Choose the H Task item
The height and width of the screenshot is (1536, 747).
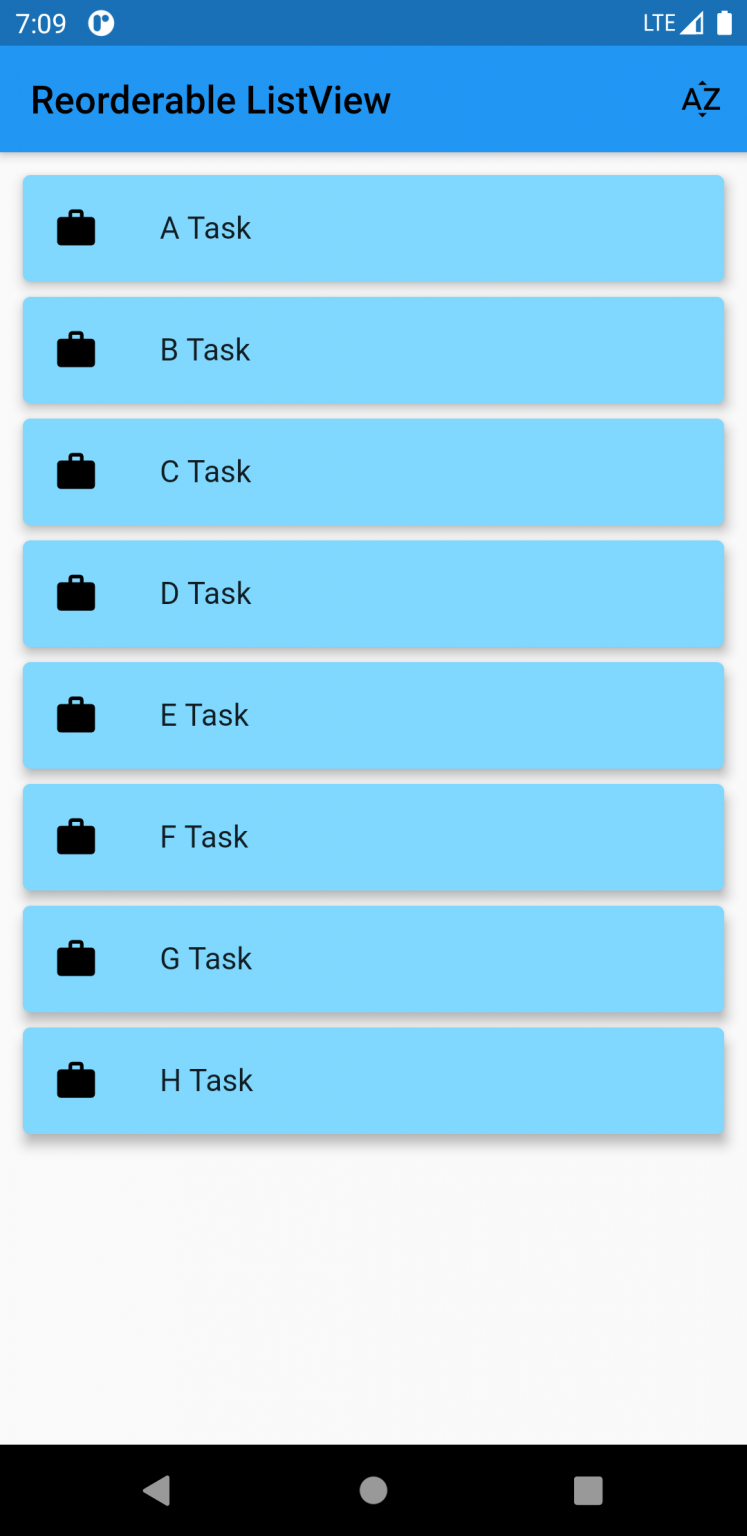pyautogui.click(x=373, y=1081)
